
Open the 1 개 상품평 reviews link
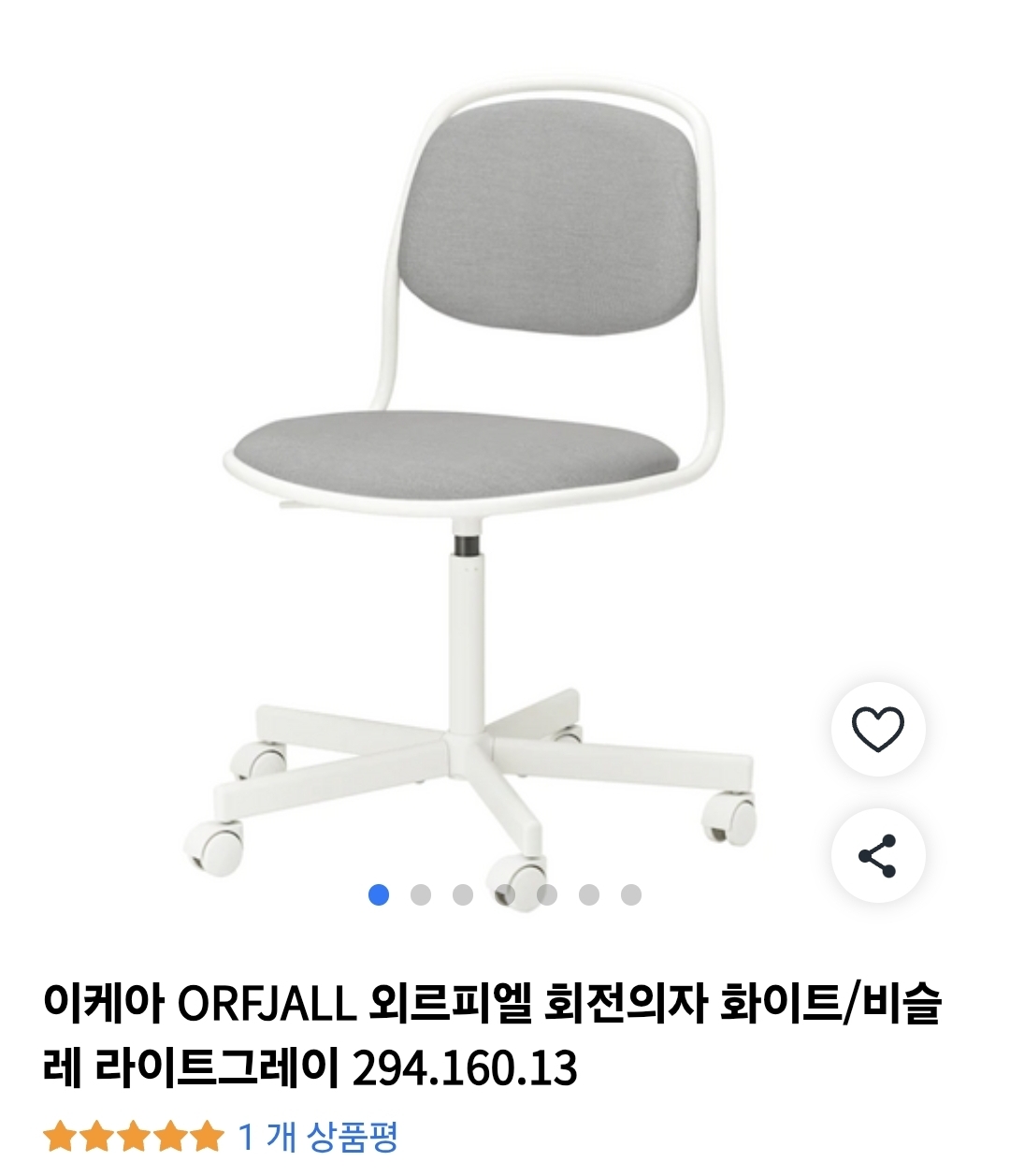tap(318, 1137)
